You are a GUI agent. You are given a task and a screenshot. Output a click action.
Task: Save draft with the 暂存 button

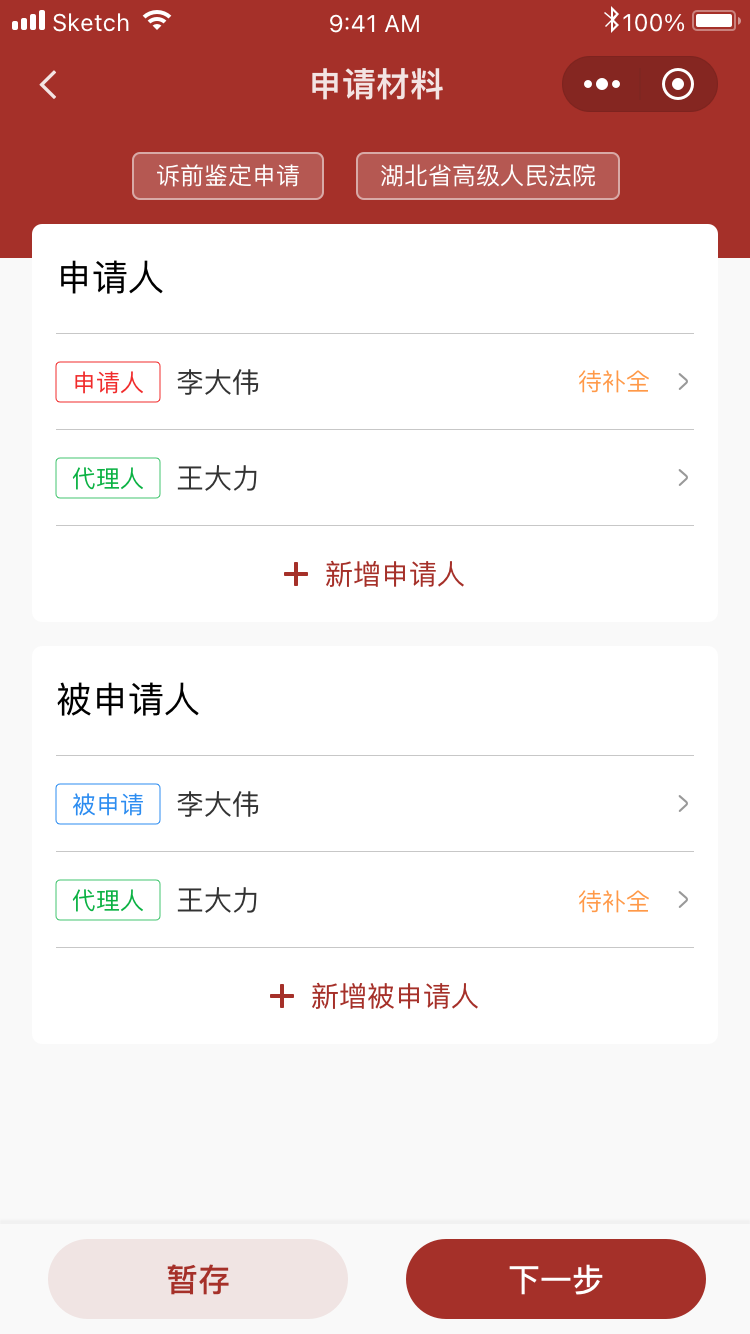point(198,1279)
